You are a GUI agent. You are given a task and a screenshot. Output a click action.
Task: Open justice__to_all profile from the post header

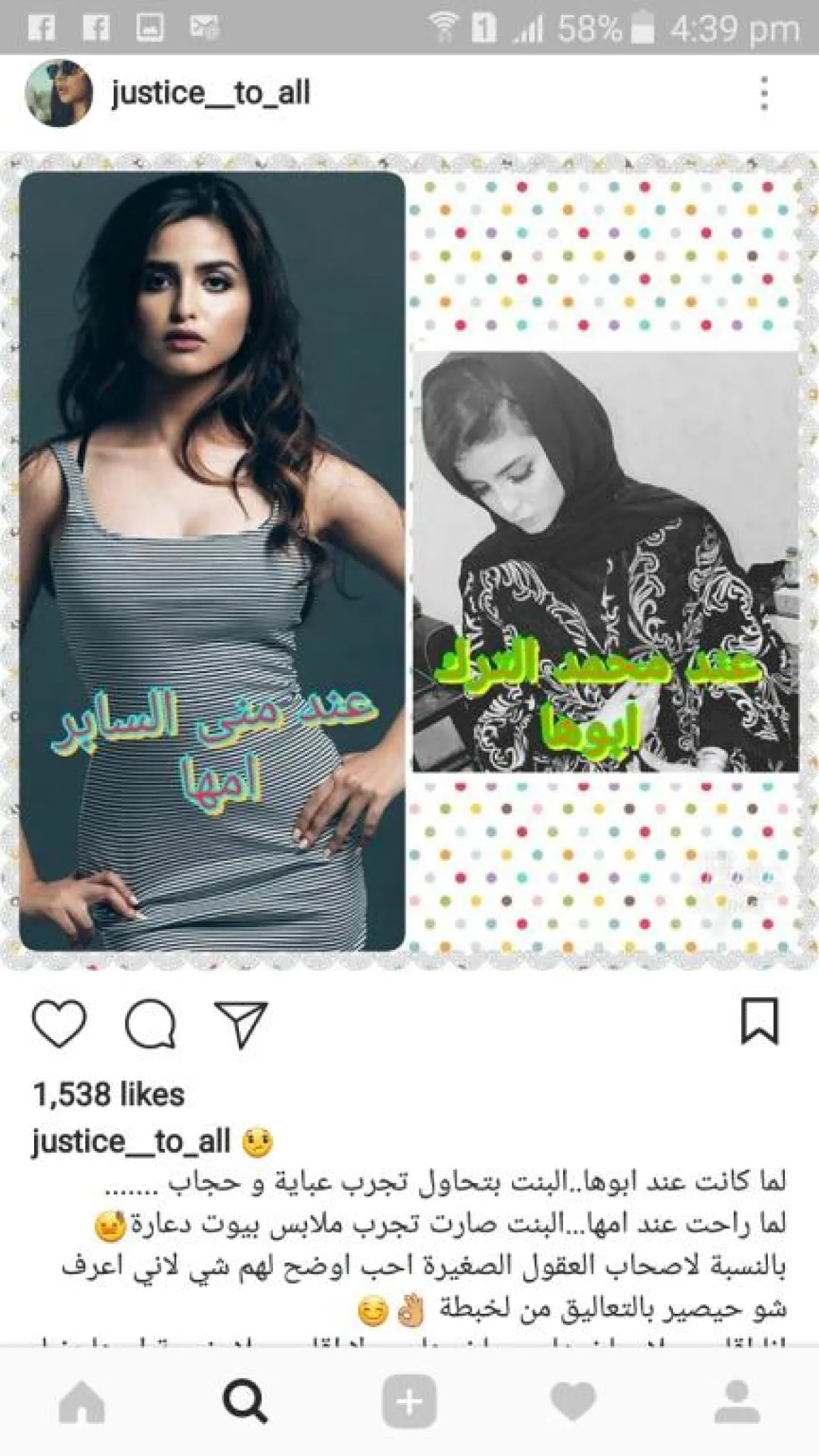pos(210,93)
